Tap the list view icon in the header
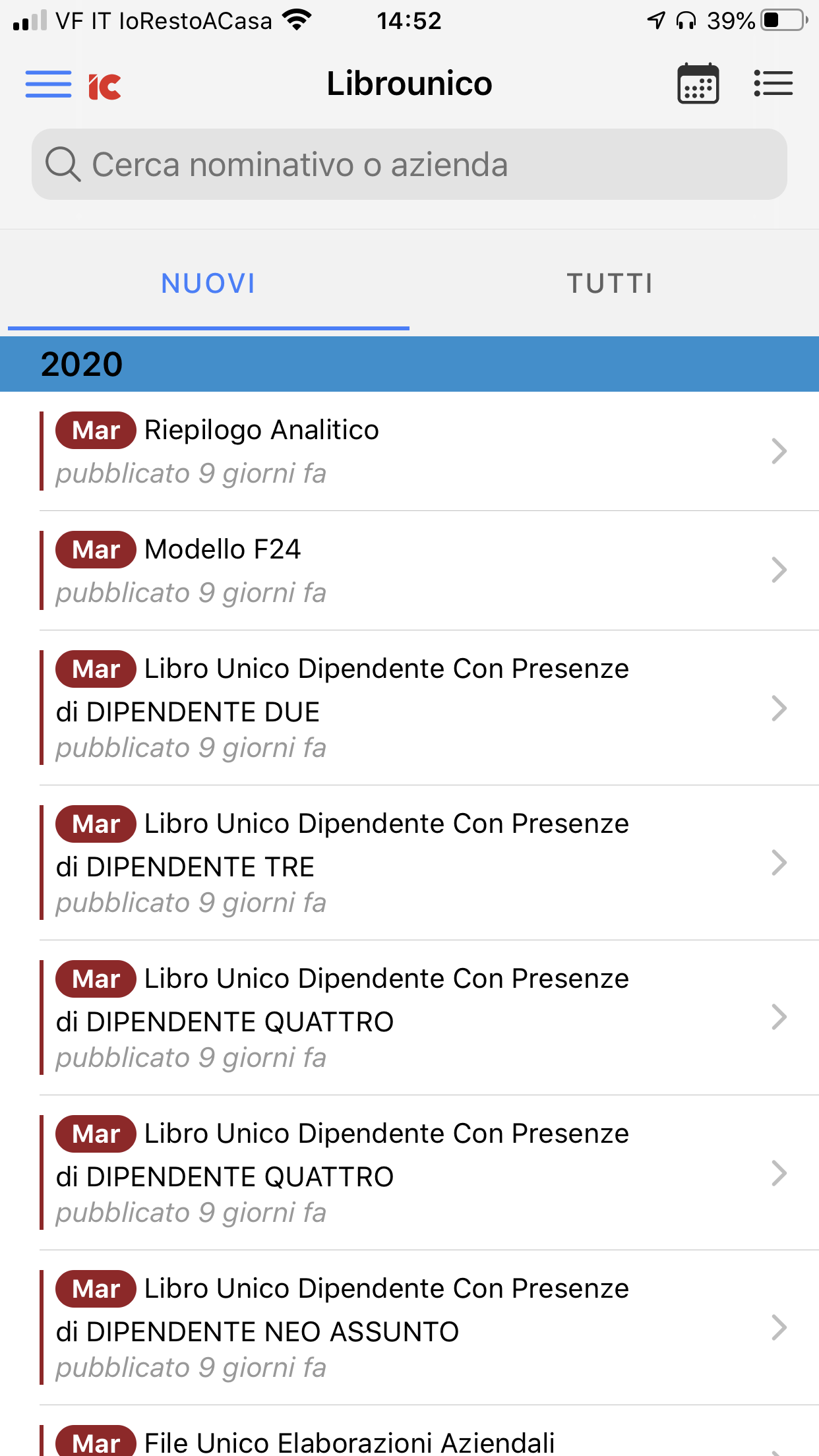819x1456 pixels. 773,84
